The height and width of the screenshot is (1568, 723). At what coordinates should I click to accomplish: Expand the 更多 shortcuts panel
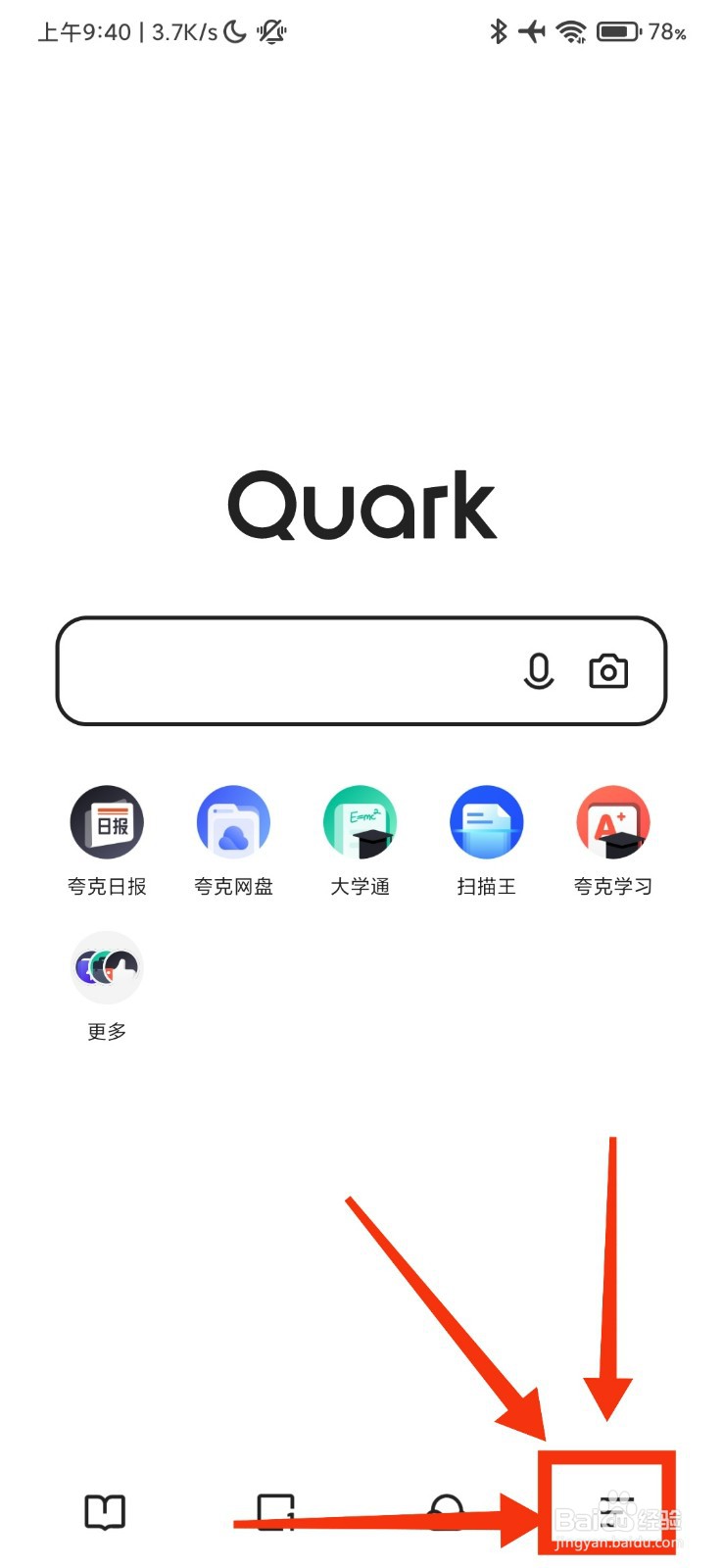(x=106, y=967)
